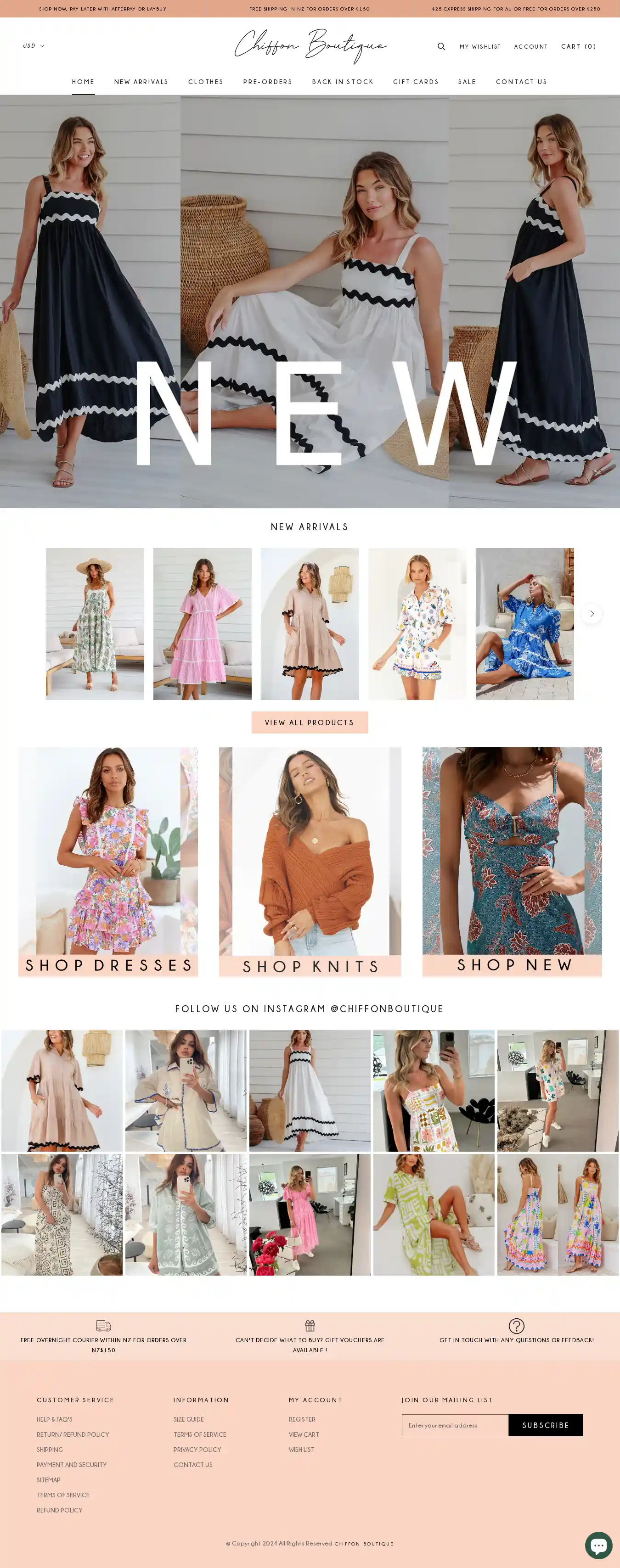Open the Shop Dresses collection tile
The width and height of the screenshot is (620, 1568).
pyautogui.click(x=108, y=862)
